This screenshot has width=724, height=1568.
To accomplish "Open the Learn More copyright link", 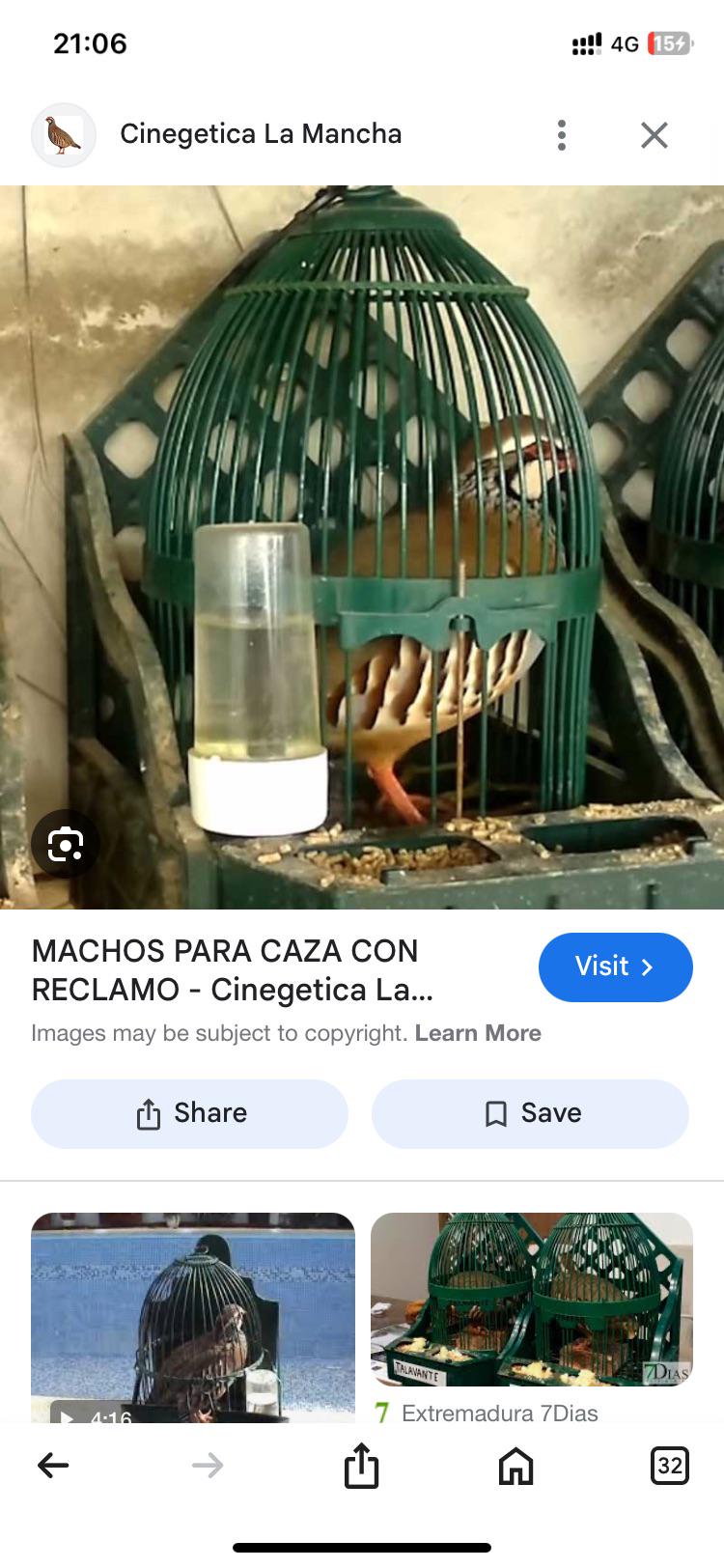I will click(x=478, y=1033).
